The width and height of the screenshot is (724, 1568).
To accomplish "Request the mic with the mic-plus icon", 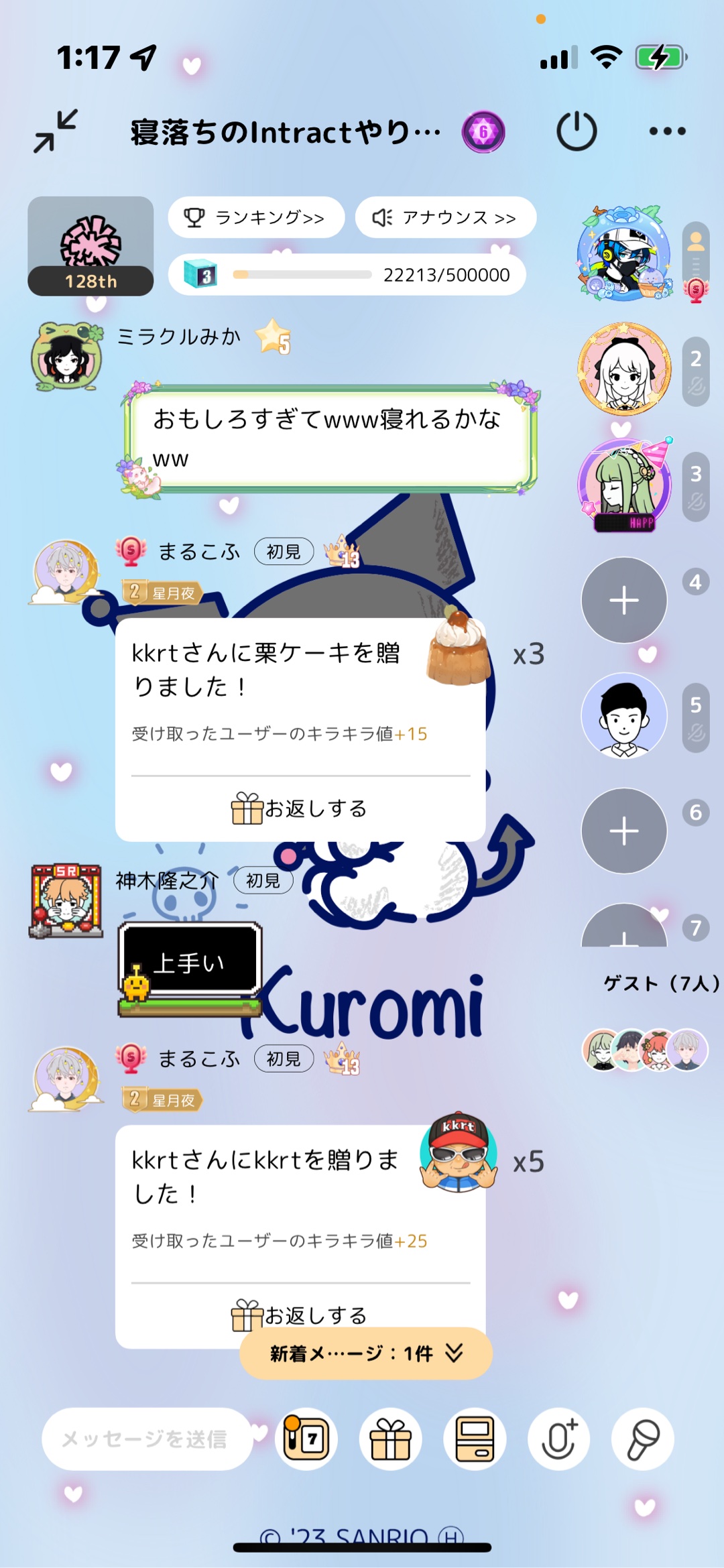I will 558,1439.
